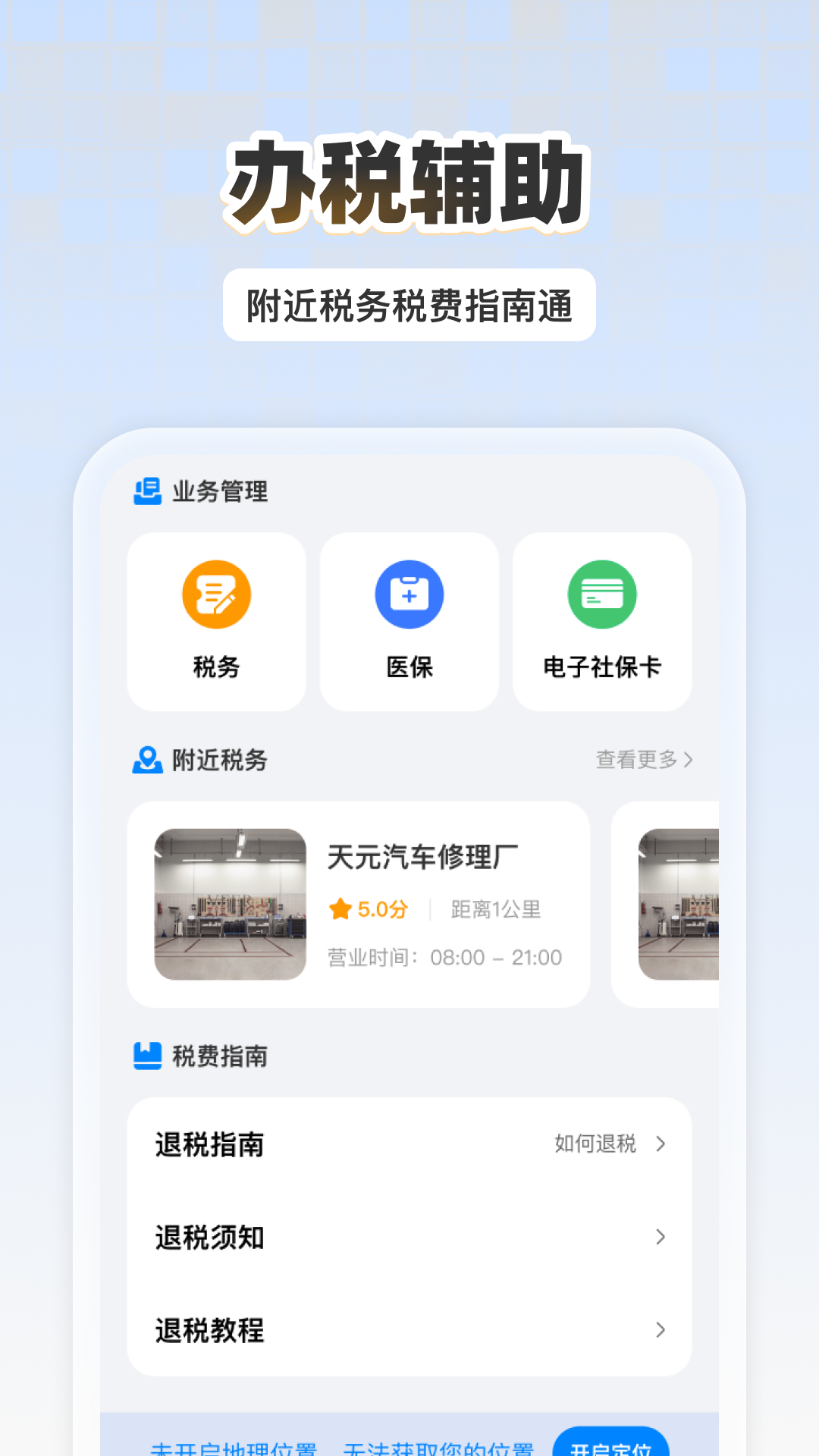Click the 天元汽车修理厂 garage photo thumbnail

point(230,902)
